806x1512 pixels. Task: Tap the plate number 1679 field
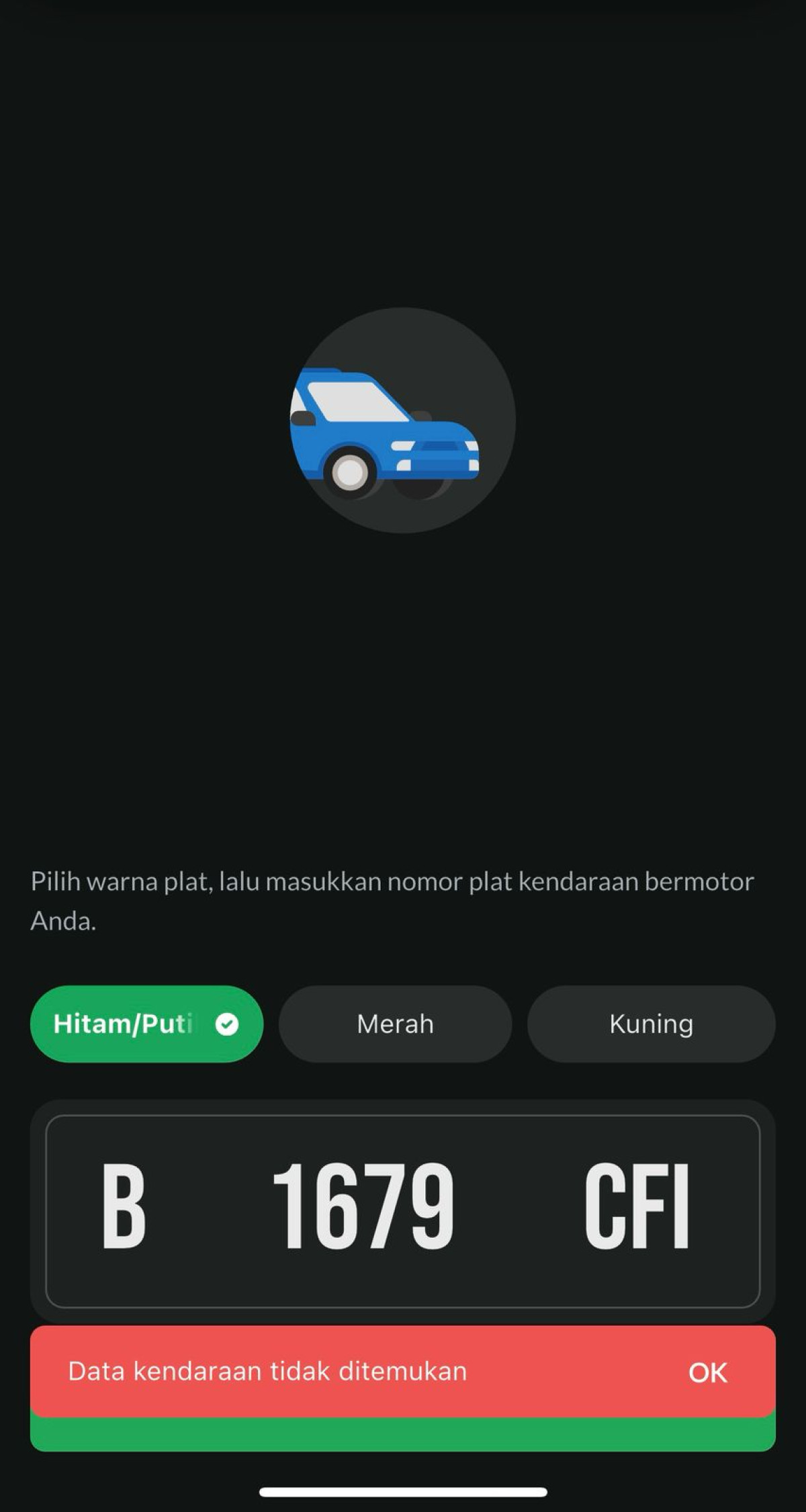tap(363, 1206)
